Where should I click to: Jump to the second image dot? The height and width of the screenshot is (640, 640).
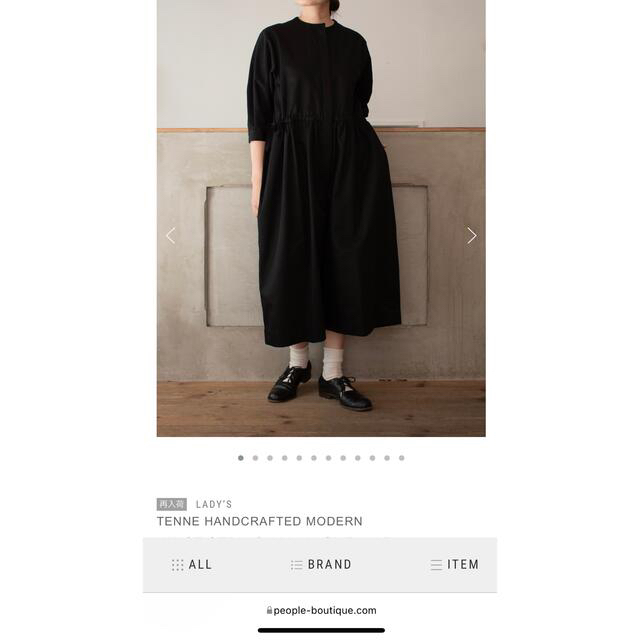(255, 458)
